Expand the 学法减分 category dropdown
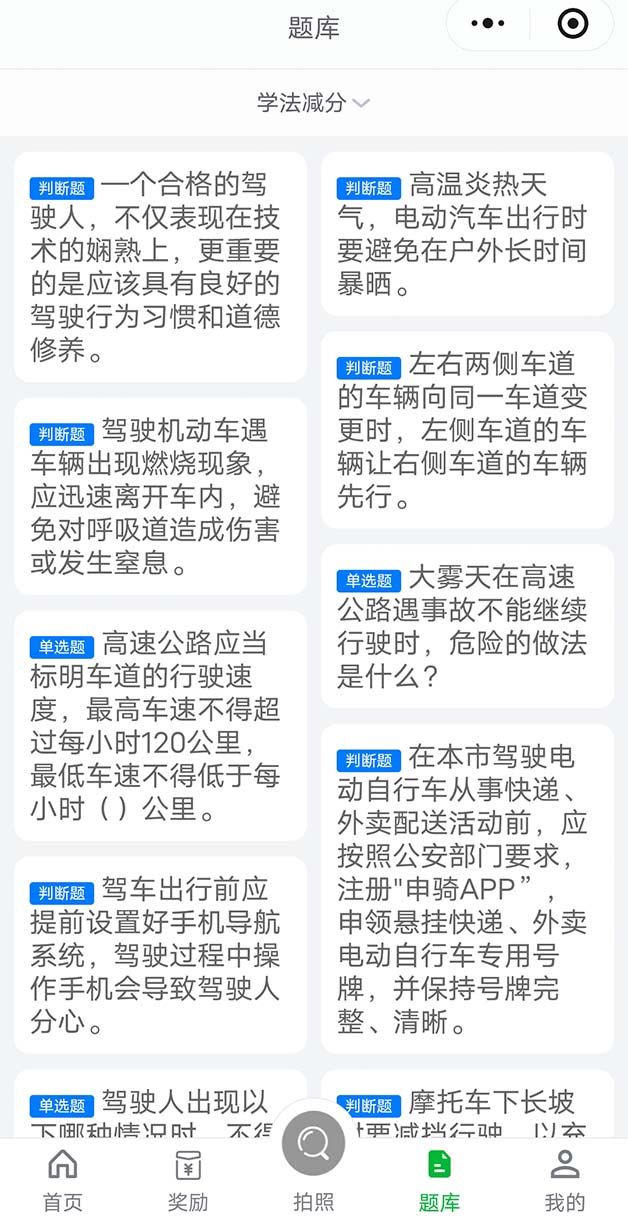 (313, 102)
